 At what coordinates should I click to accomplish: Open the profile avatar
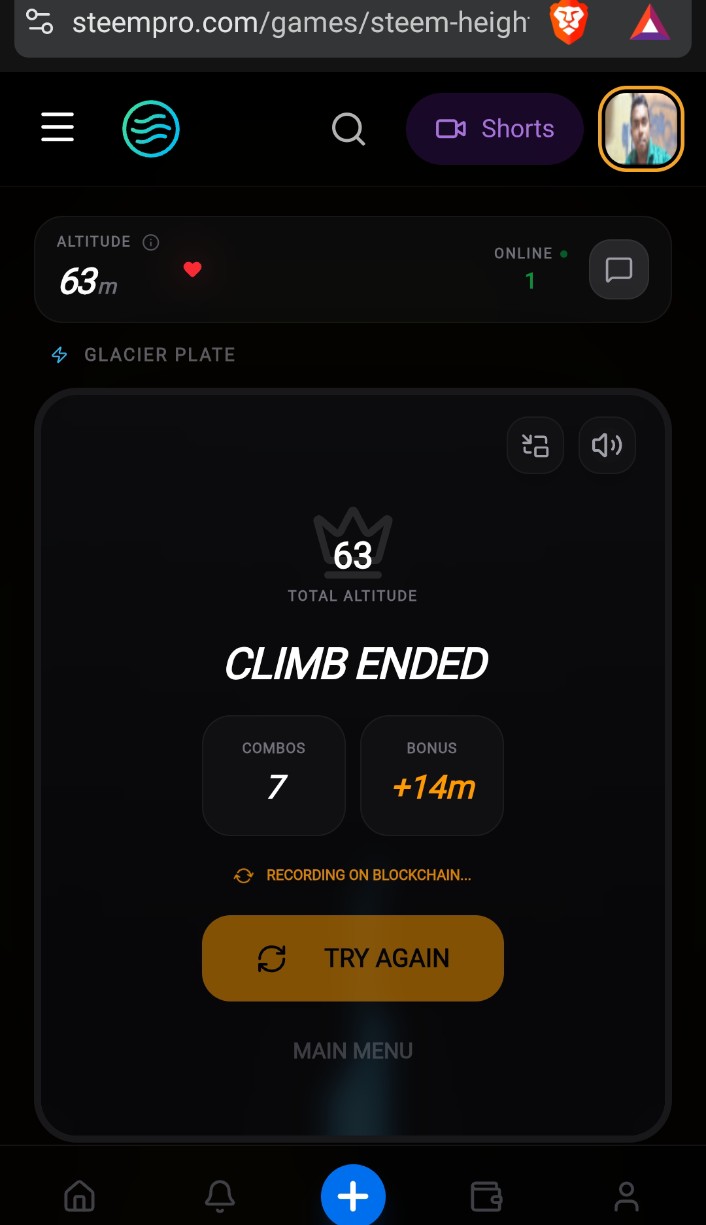tap(641, 129)
